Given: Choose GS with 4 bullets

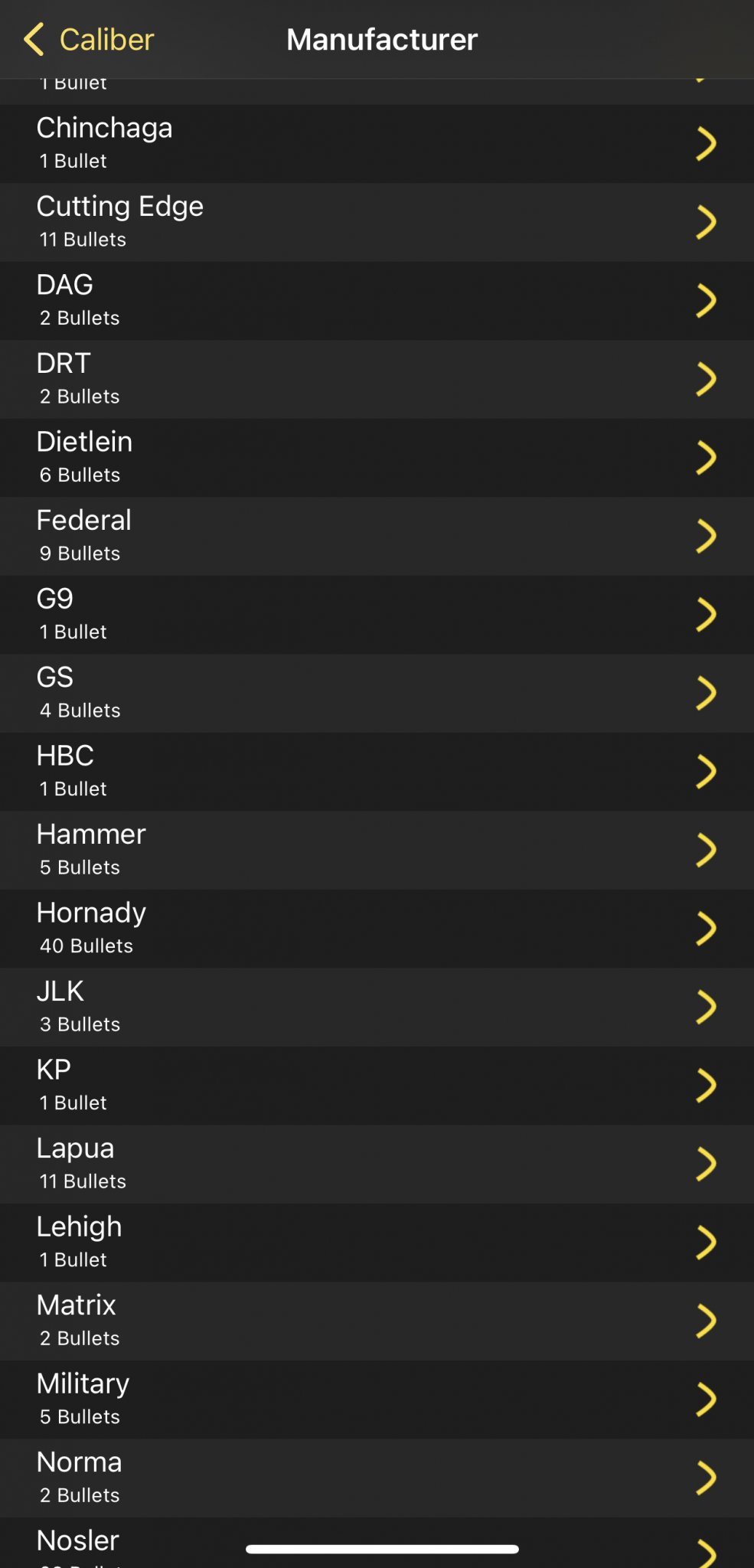Looking at the screenshot, I should [377, 693].
